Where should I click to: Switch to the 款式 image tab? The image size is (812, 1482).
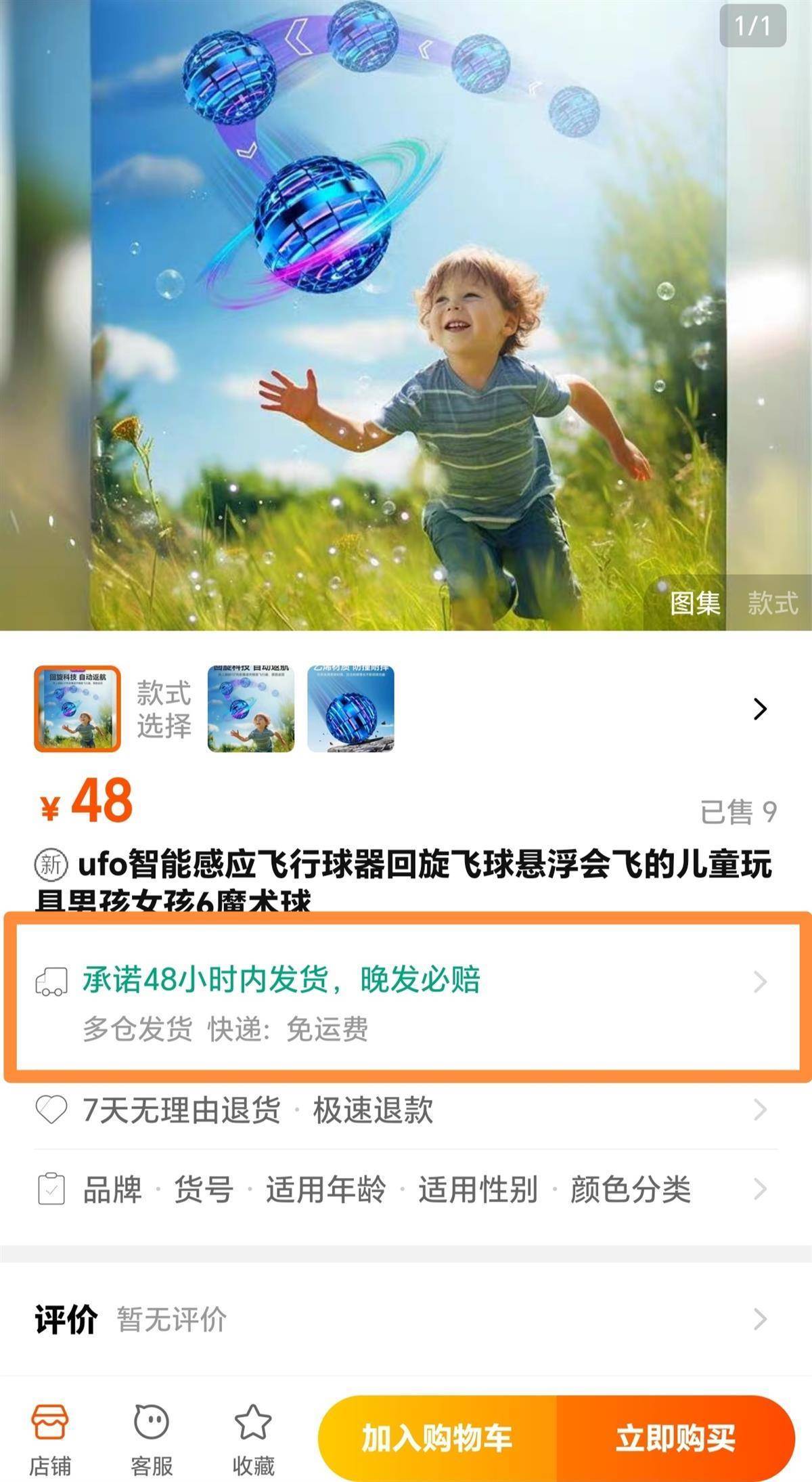point(772,602)
